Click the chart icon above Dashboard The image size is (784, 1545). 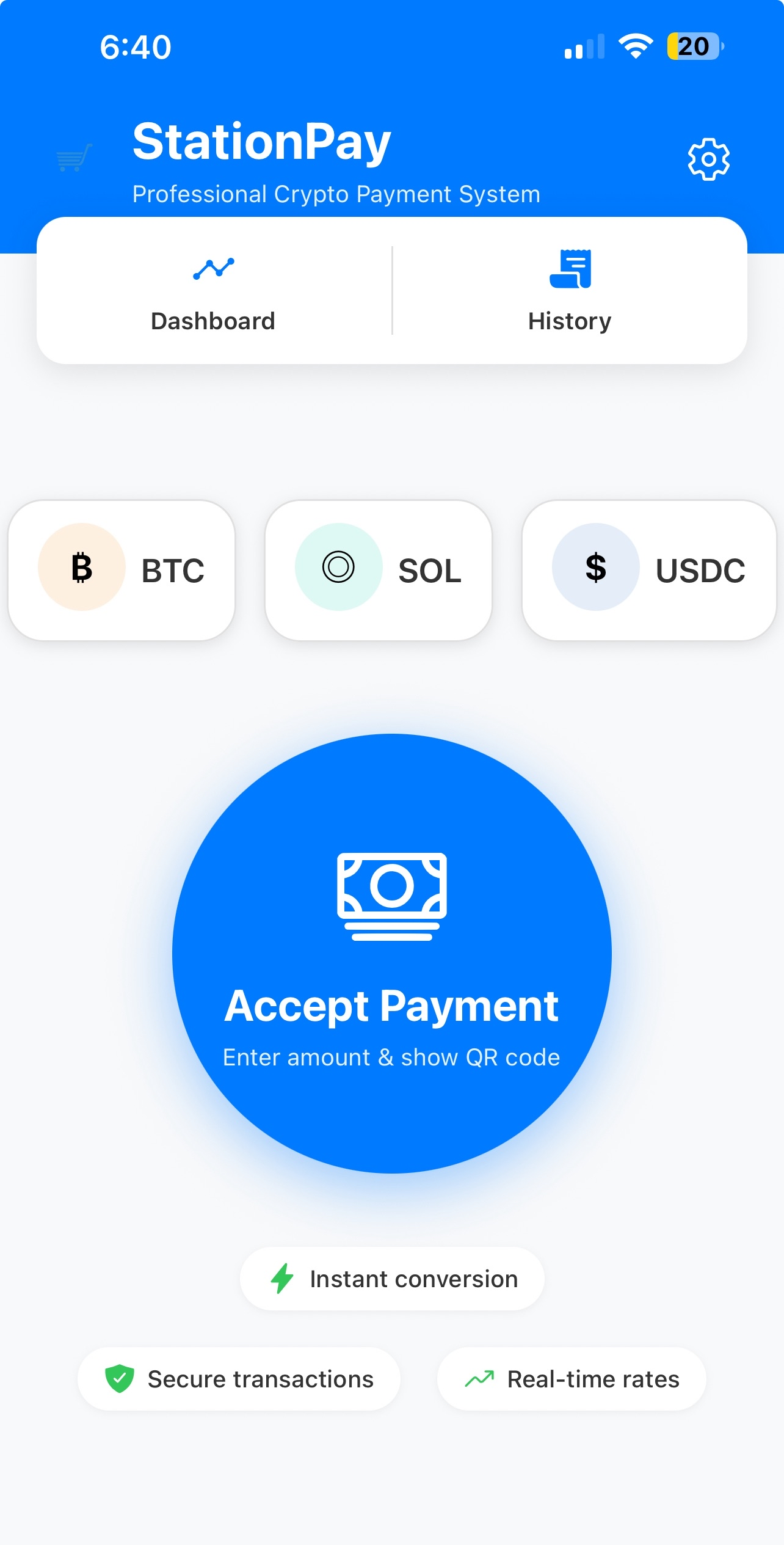click(x=213, y=268)
